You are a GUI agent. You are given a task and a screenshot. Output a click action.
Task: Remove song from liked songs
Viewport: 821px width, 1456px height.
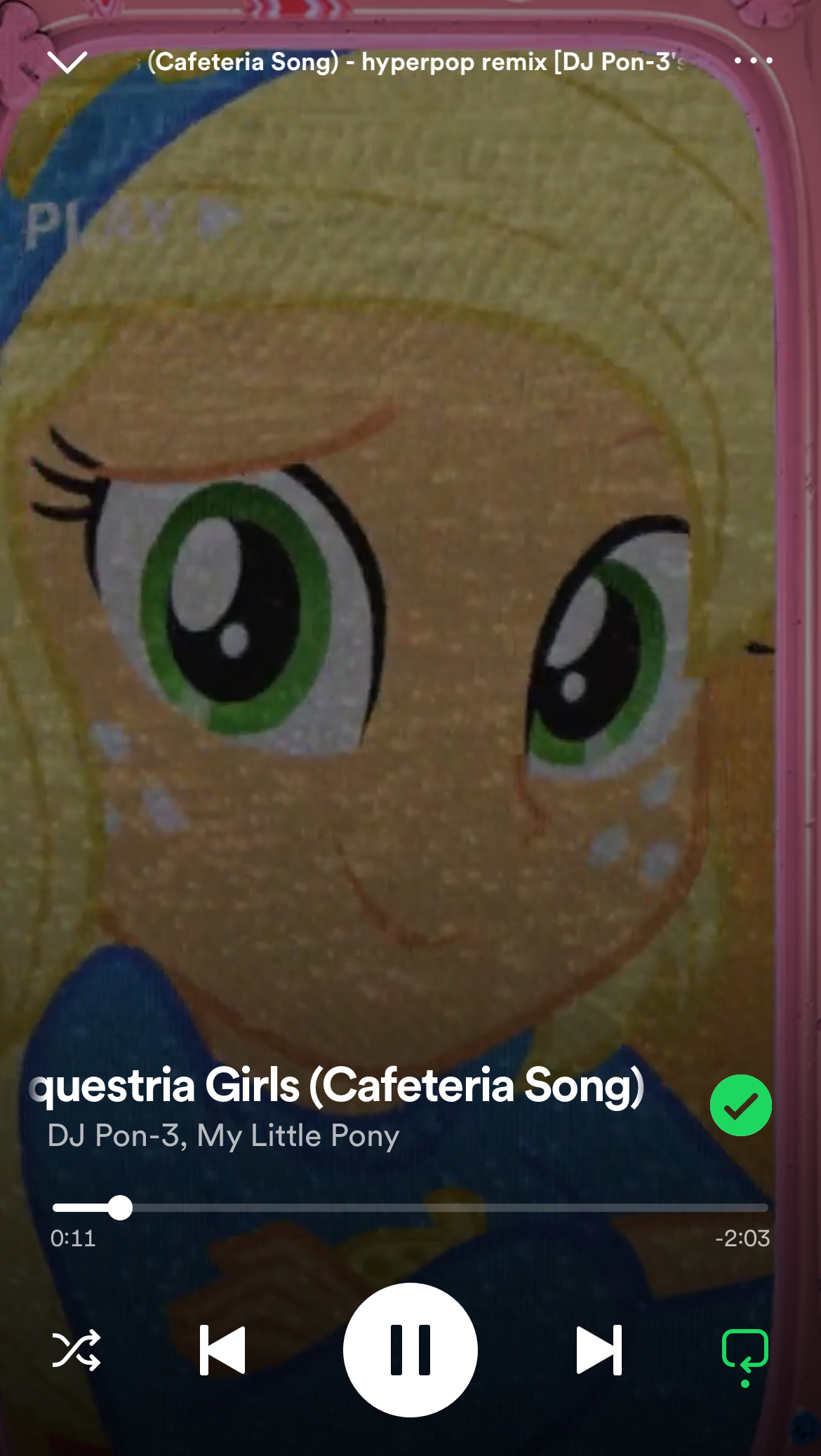pos(740,1105)
